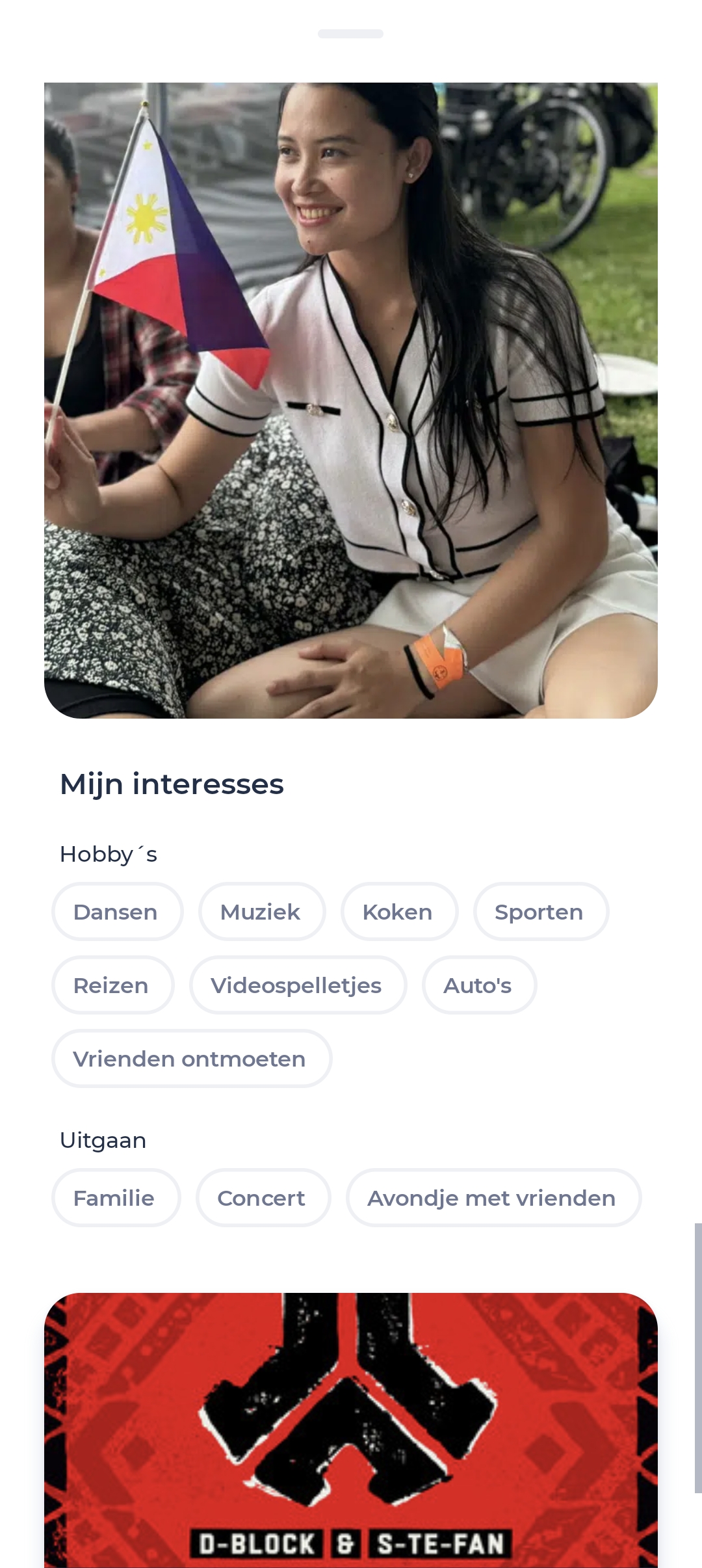Tap the Muziek chip

pyautogui.click(x=261, y=911)
